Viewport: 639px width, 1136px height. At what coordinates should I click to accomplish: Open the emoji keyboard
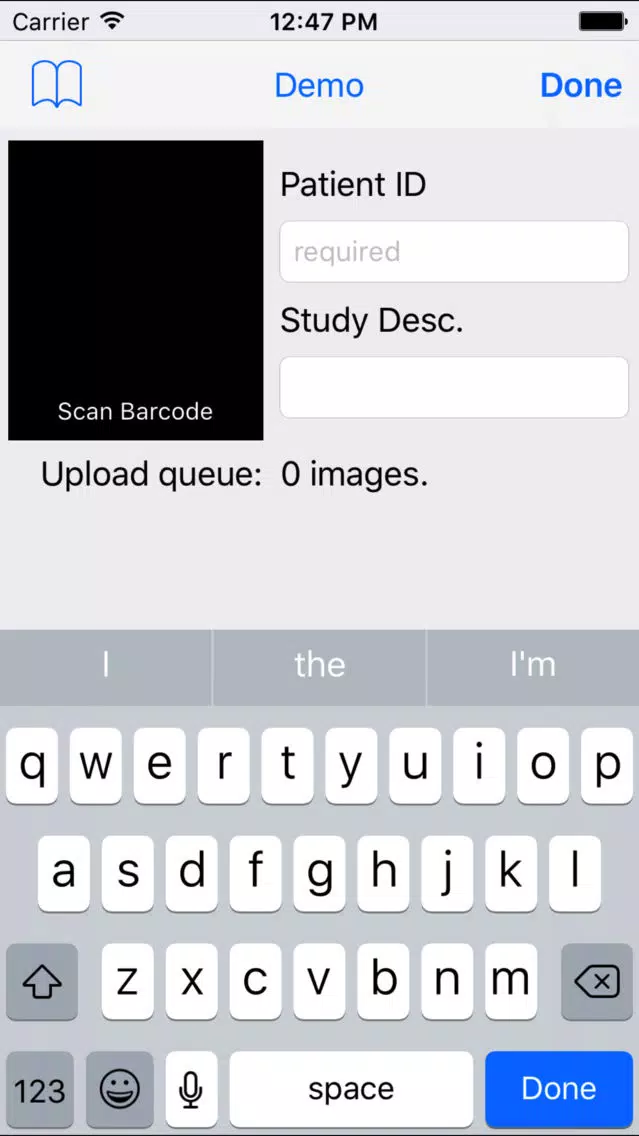(x=120, y=1088)
